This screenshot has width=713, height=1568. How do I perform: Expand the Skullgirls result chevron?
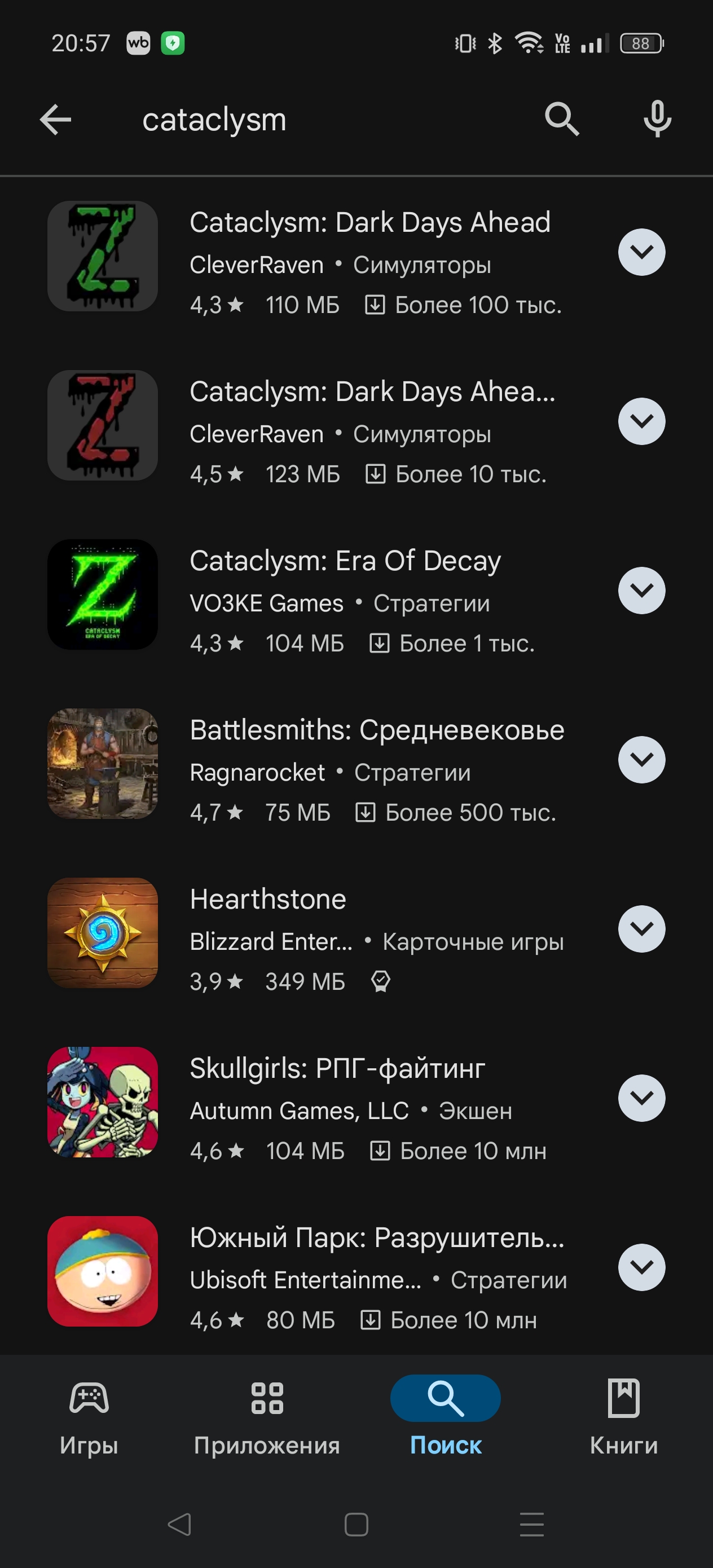coord(641,1098)
